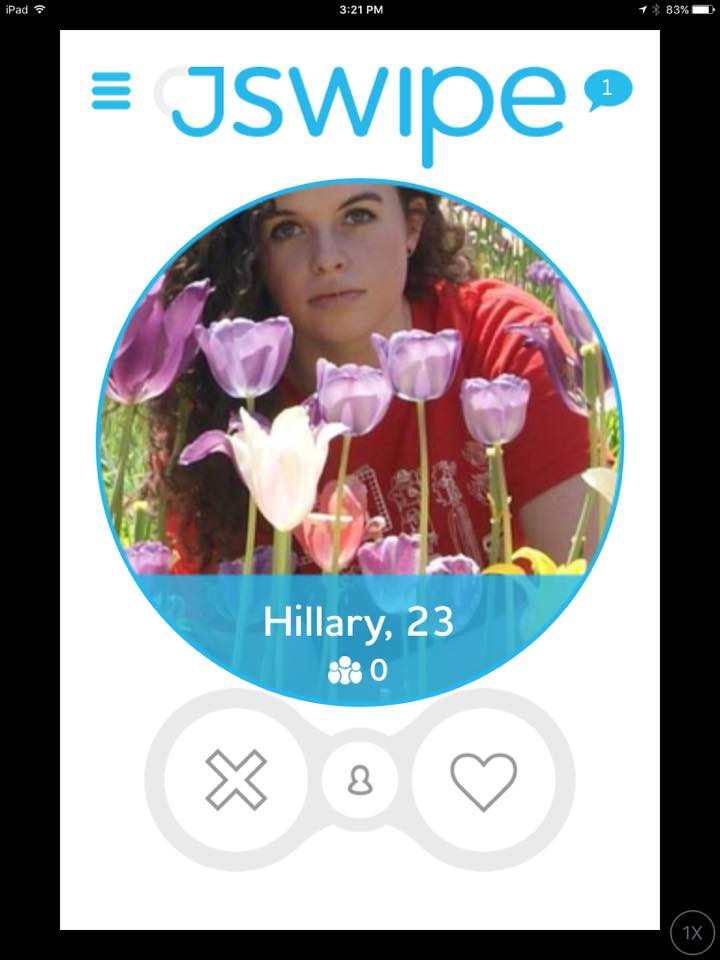Viewport: 720px width, 960px height.
Task: View profile details via center person icon
Action: tap(360, 781)
